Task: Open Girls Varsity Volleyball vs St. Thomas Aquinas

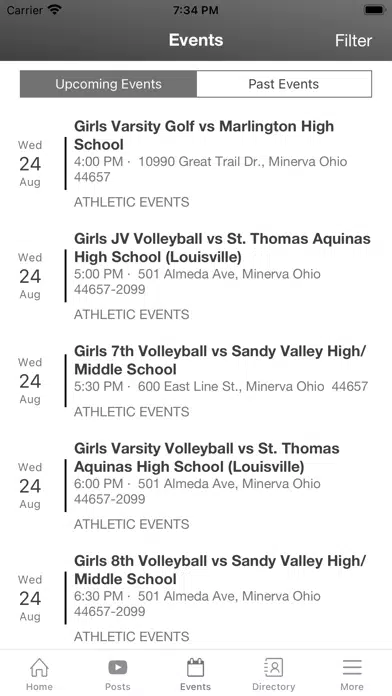Action: point(196,486)
